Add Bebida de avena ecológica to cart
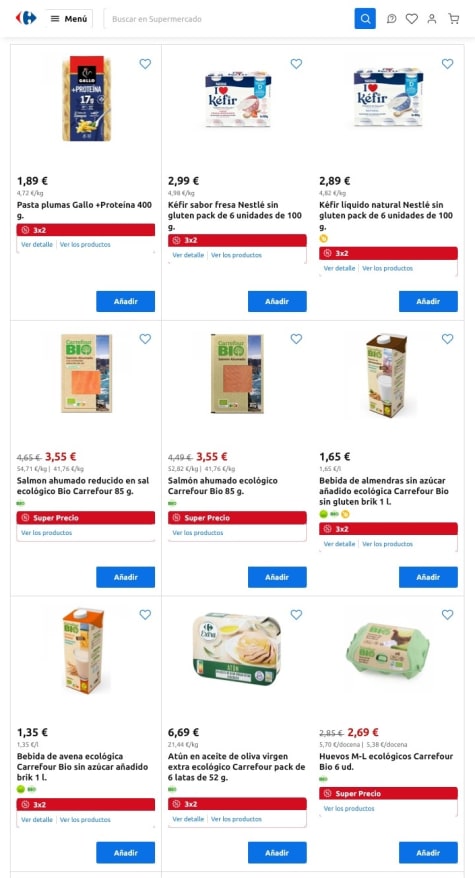 point(125,852)
